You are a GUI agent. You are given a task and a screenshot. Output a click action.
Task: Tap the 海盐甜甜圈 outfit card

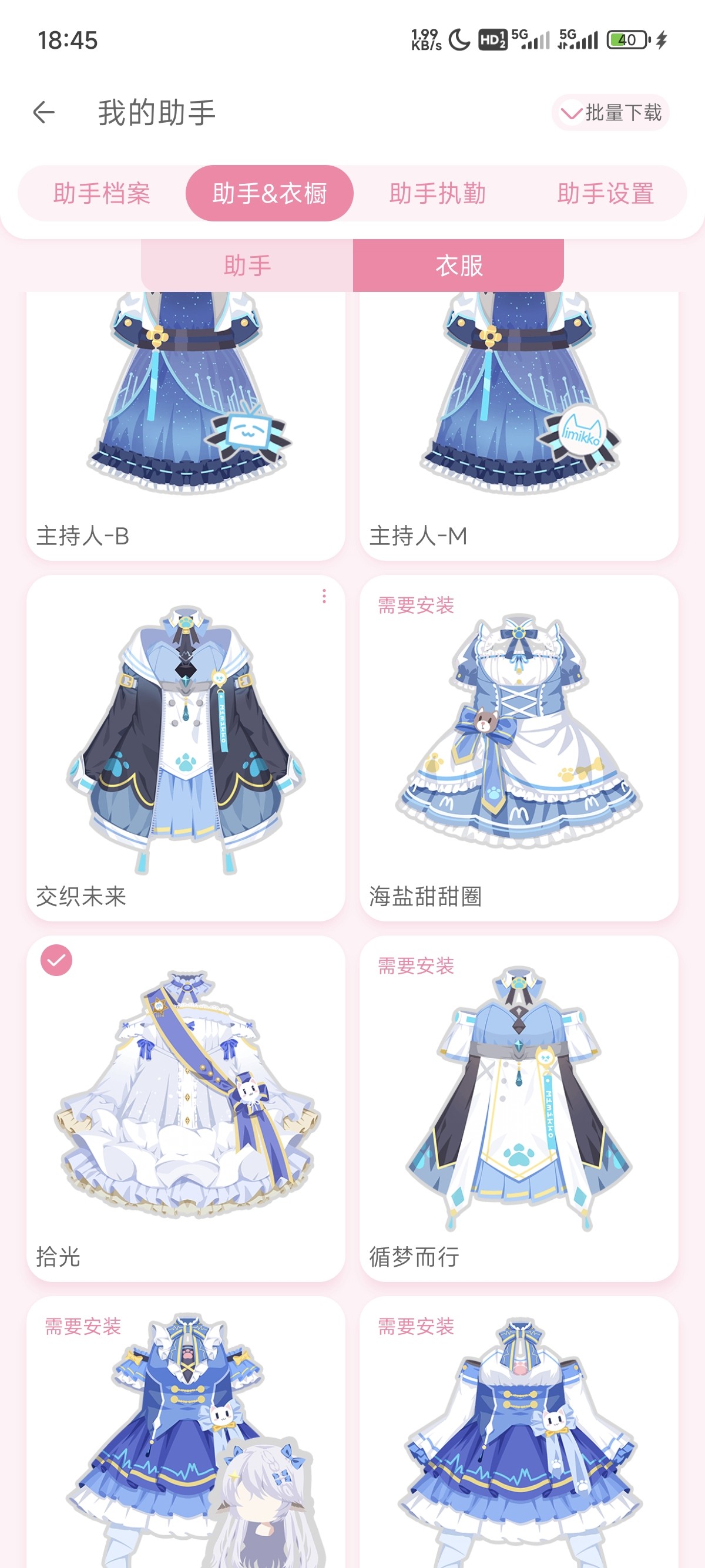click(519, 749)
